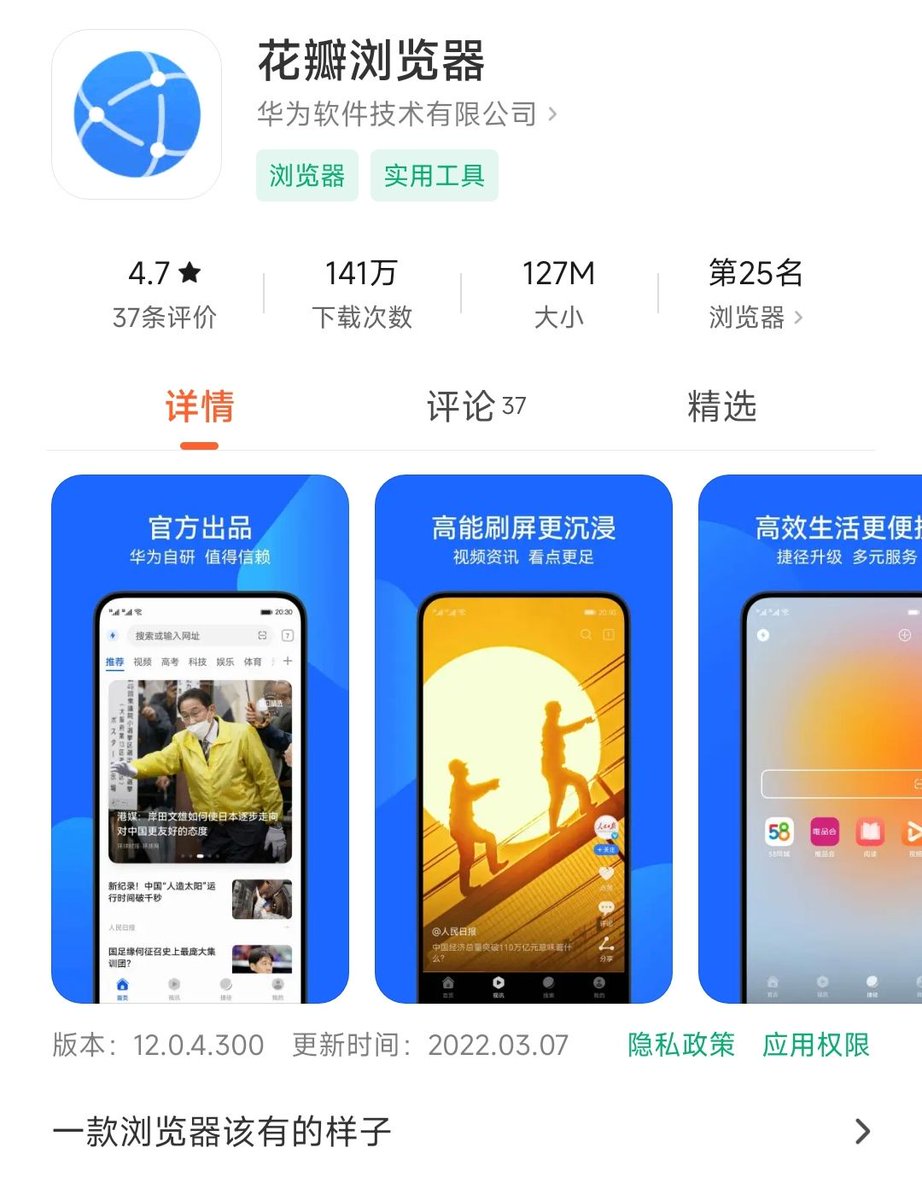Image resolution: width=922 pixels, height=1200 pixels.
Task: View the 第25名 浏览器 ranking
Action: point(755,293)
